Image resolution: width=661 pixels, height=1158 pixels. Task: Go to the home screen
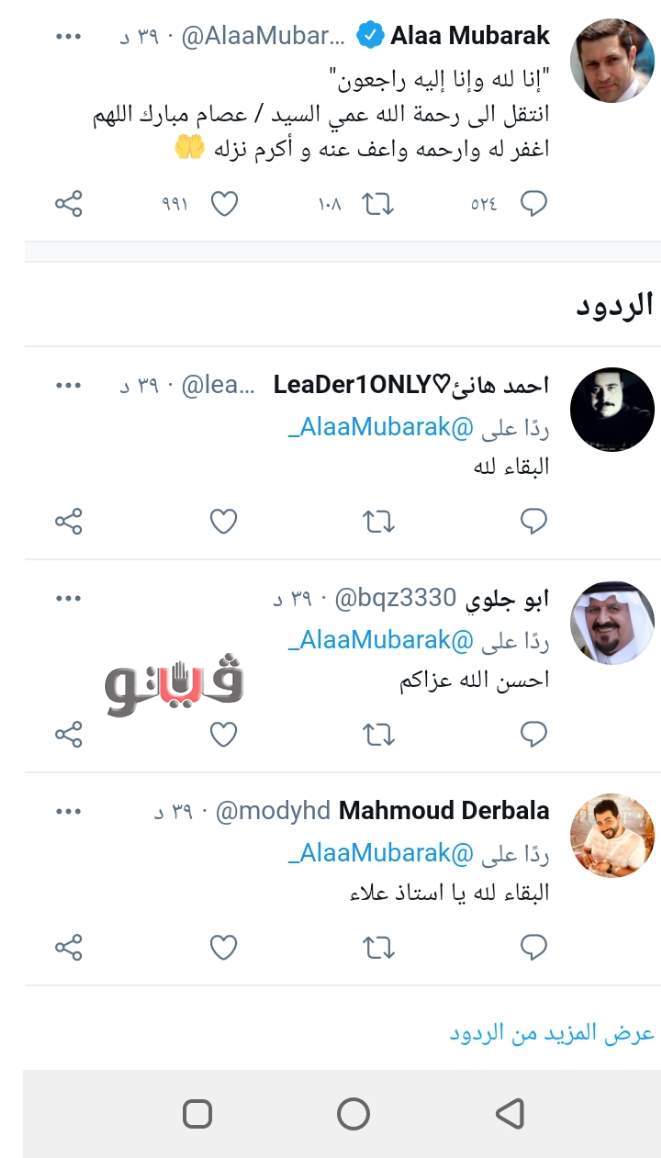click(353, 1113)
